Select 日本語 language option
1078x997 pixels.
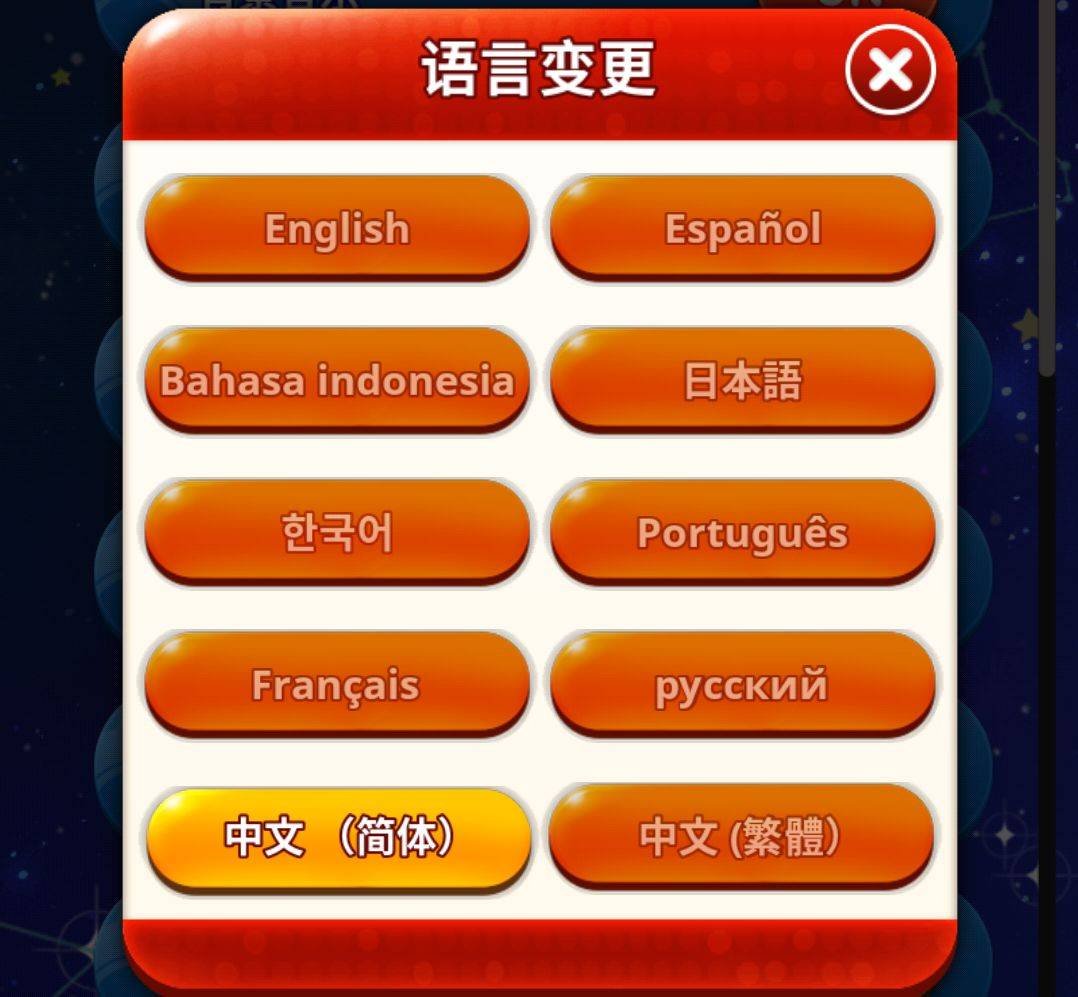[743, 380]
